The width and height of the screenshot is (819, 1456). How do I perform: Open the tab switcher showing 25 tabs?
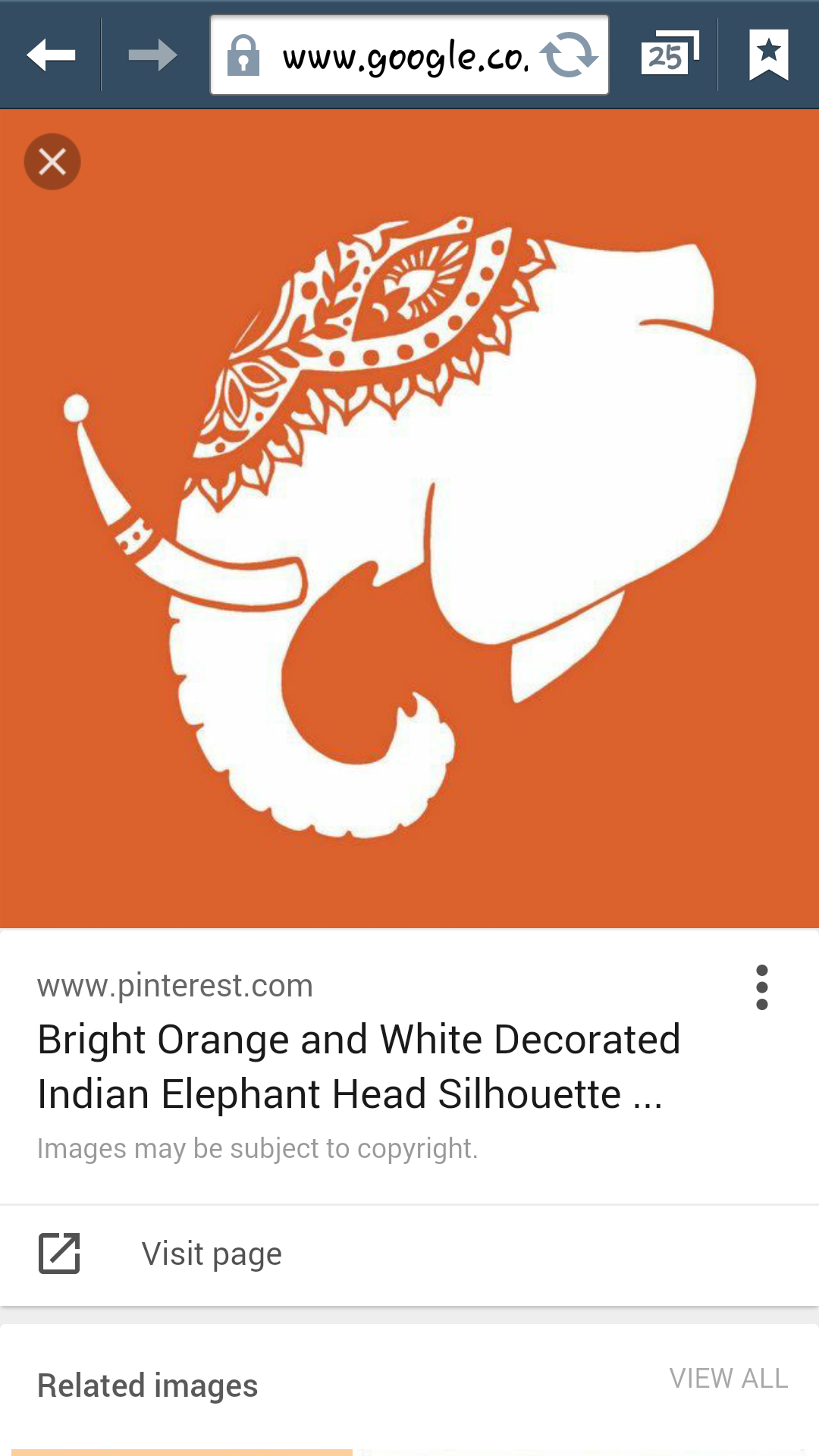coord(669,55)
